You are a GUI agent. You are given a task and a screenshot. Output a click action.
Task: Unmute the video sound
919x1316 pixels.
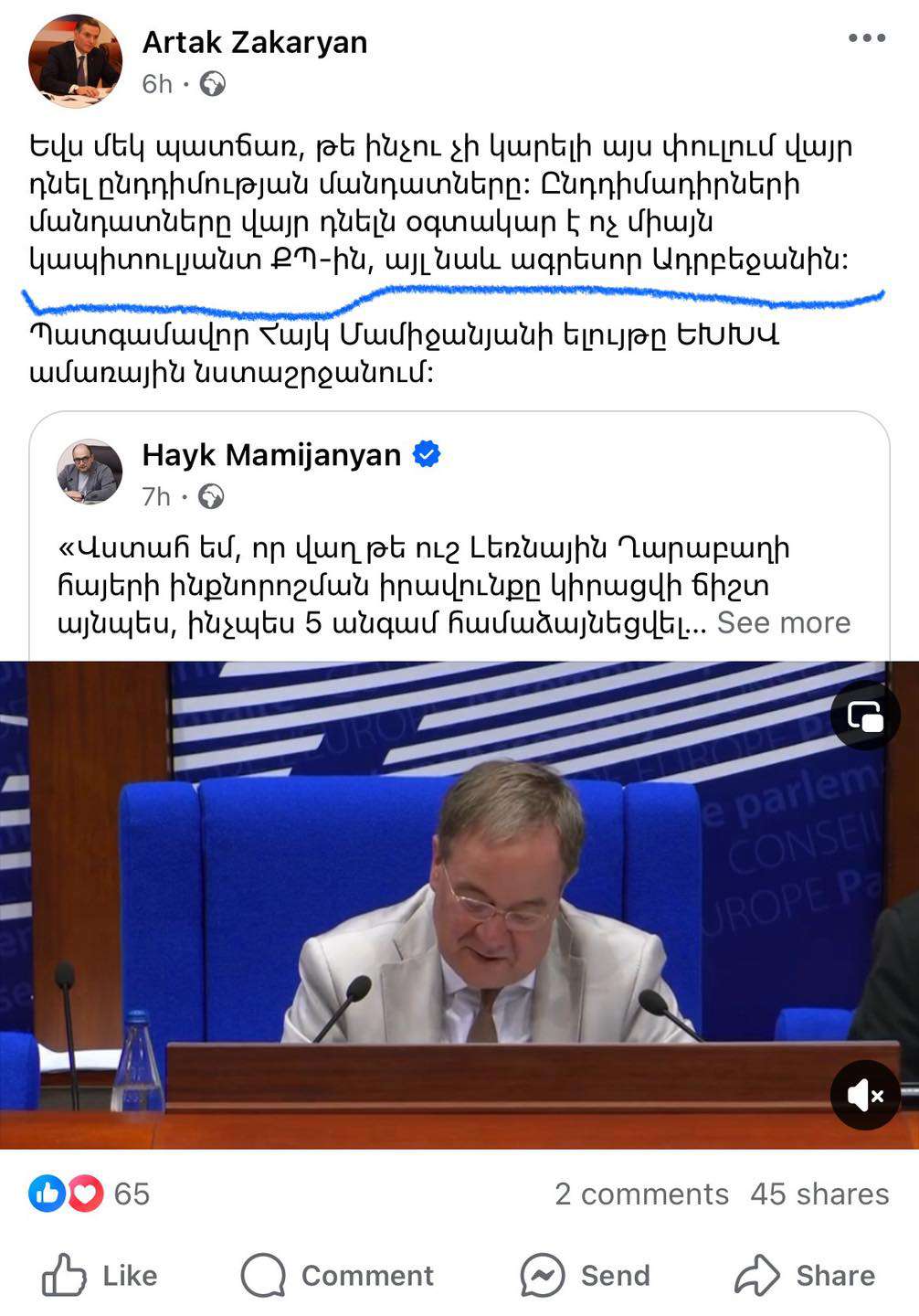864,1095
